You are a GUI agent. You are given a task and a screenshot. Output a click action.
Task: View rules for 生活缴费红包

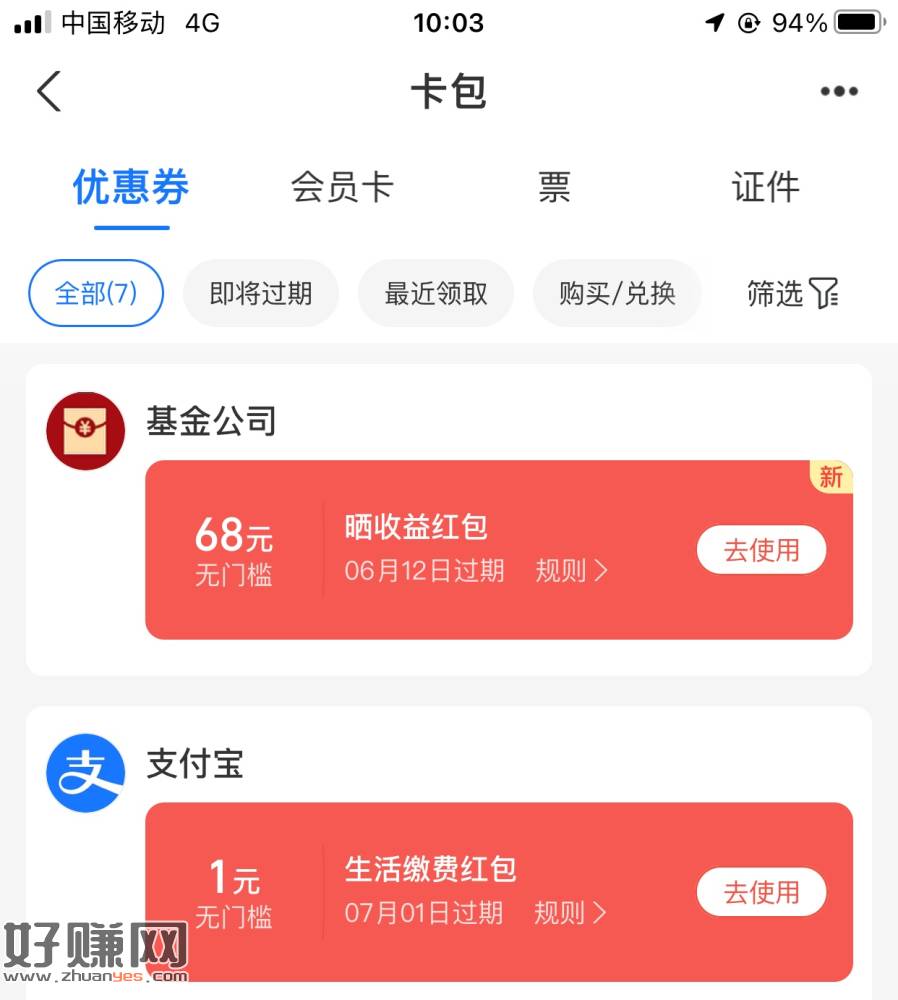click(x=571, y=913)
